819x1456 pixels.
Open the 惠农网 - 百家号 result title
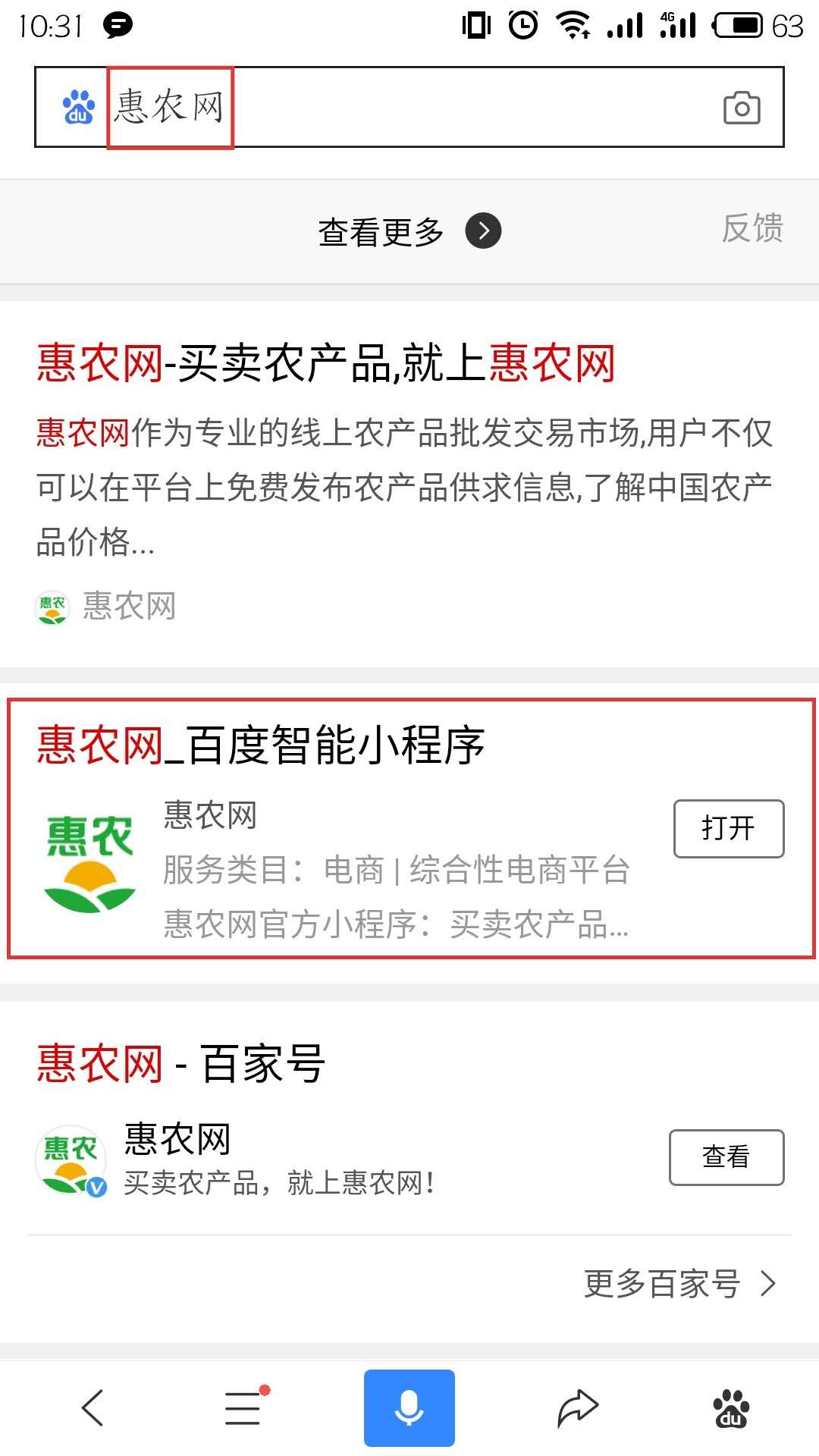179,1064
